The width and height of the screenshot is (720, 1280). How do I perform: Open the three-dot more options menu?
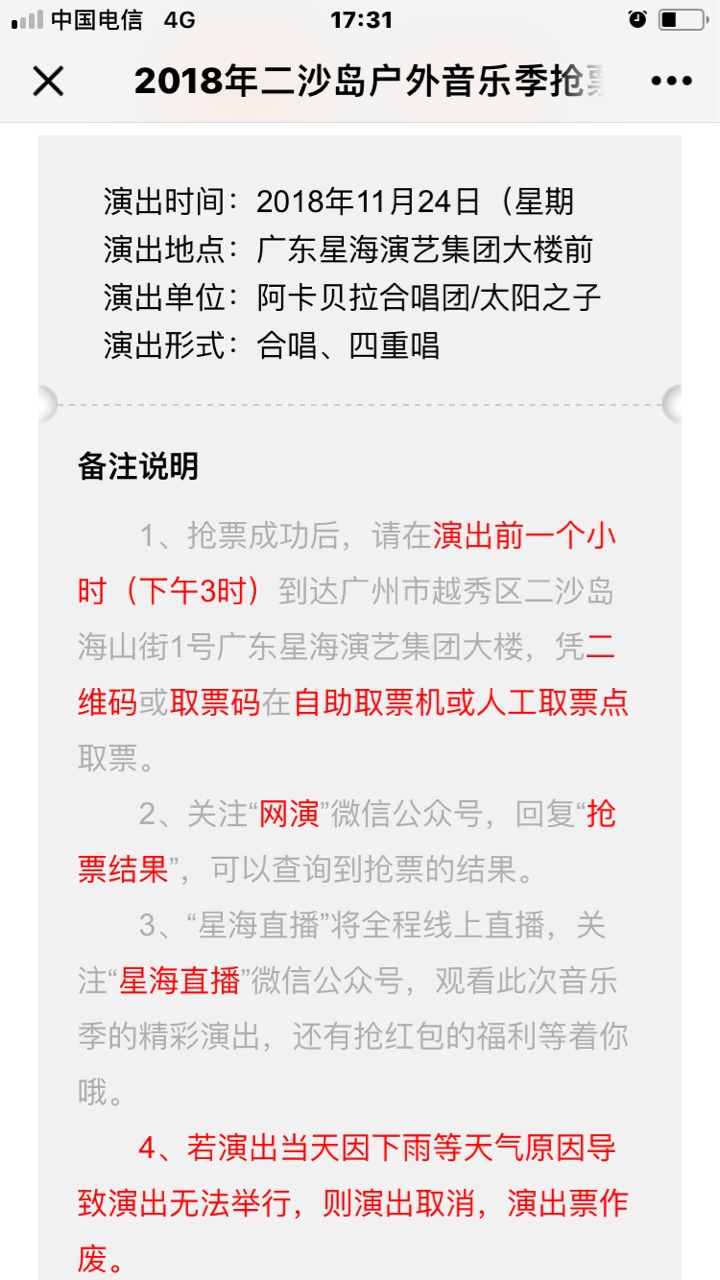click(x=671, y=81)
